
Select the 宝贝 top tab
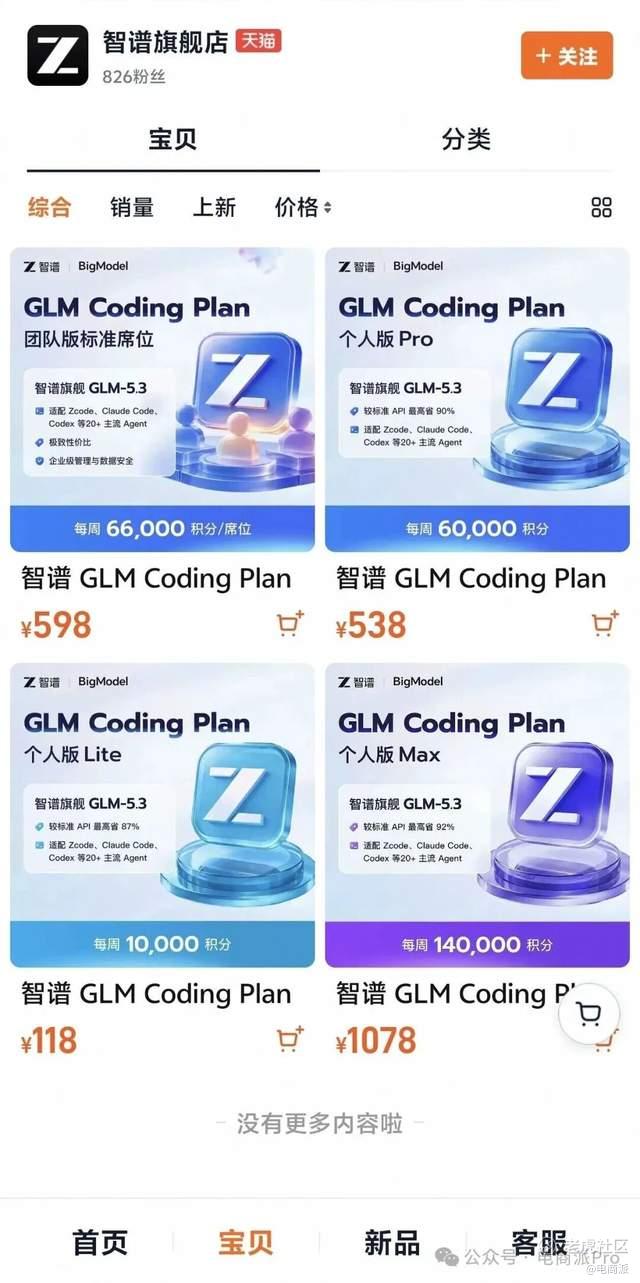pos(173,139)
